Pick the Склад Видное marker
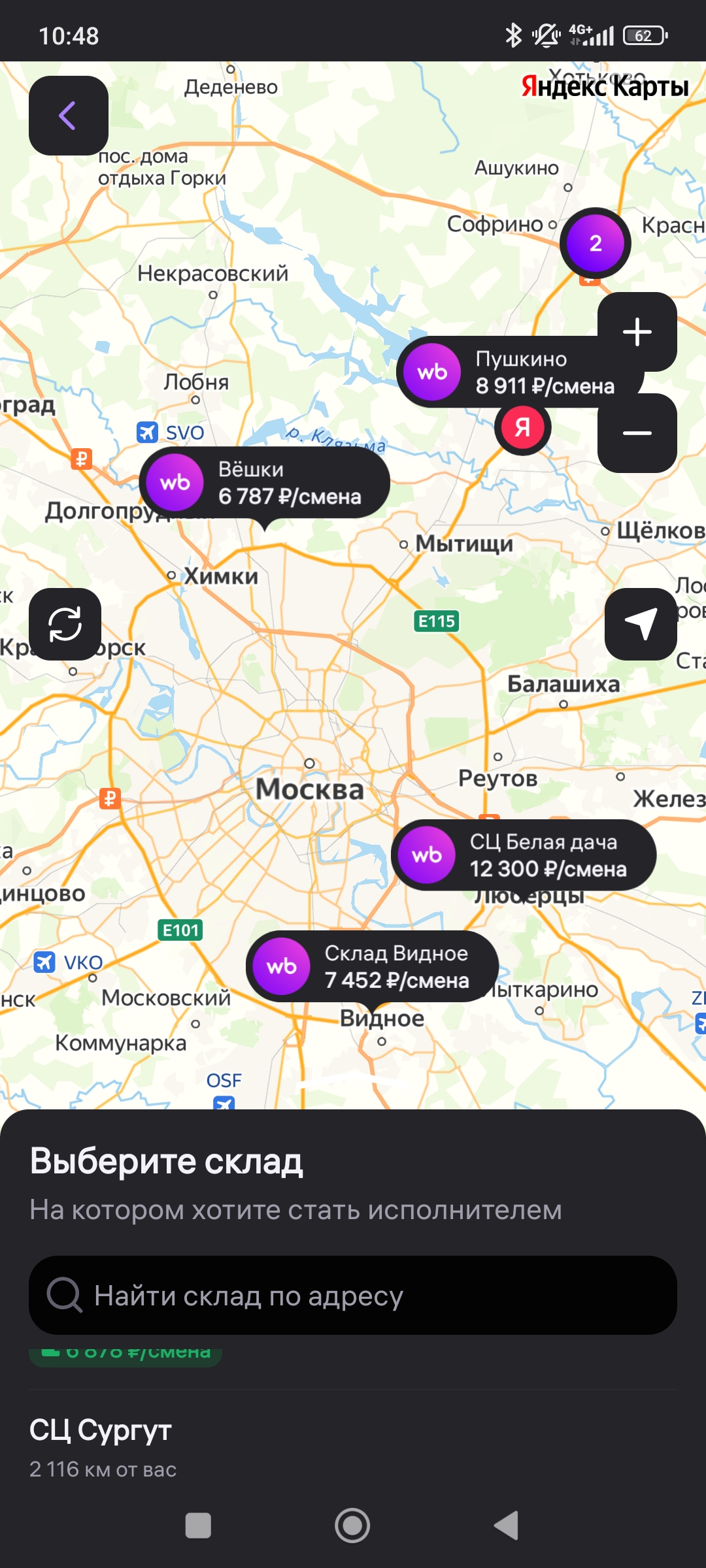This screenshot has height=1568, width=706. point(373,967)
